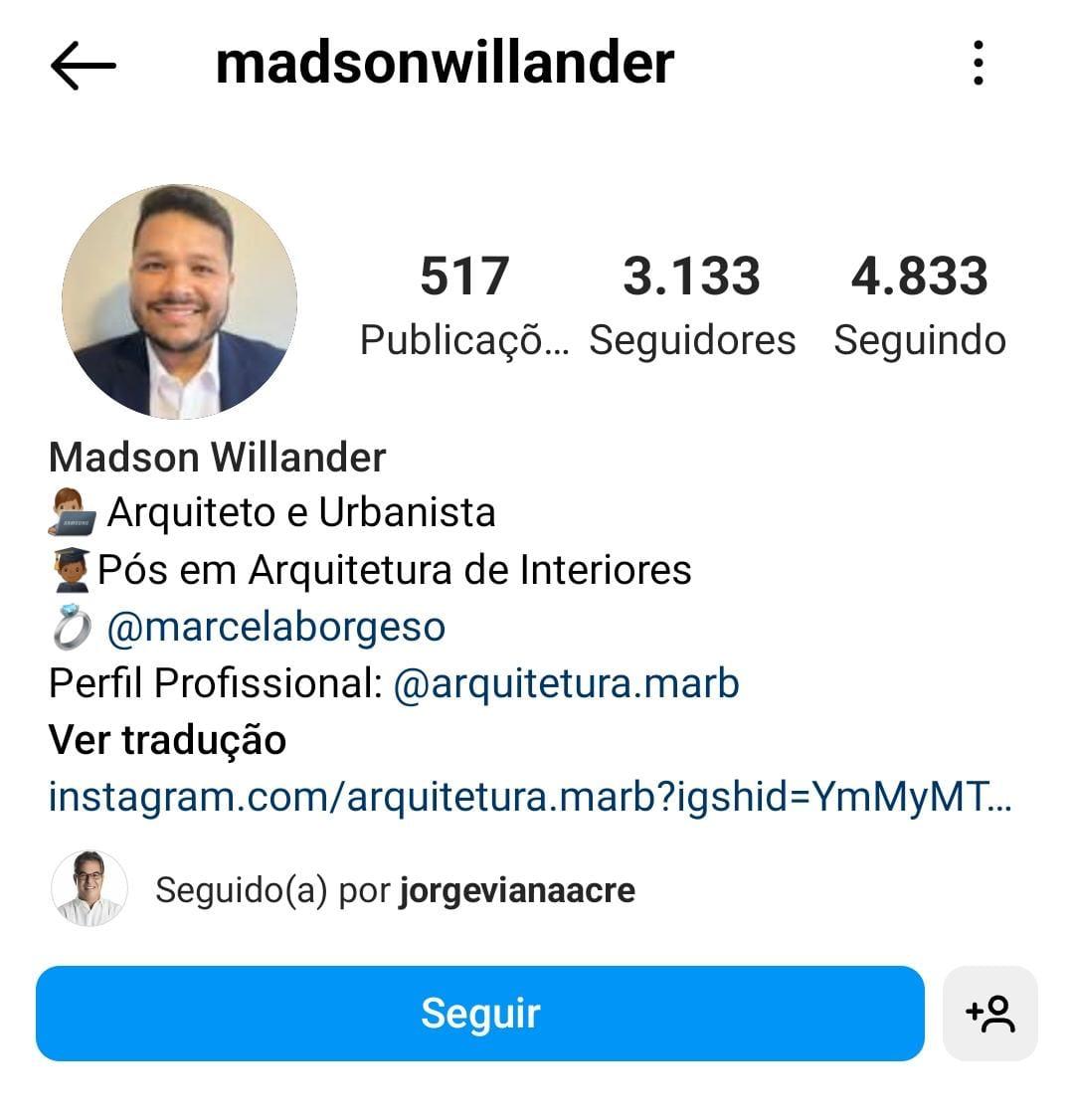Show suggested accounts via add-person icon
Screen dimensions: 1074x1120
[989, 1014]
